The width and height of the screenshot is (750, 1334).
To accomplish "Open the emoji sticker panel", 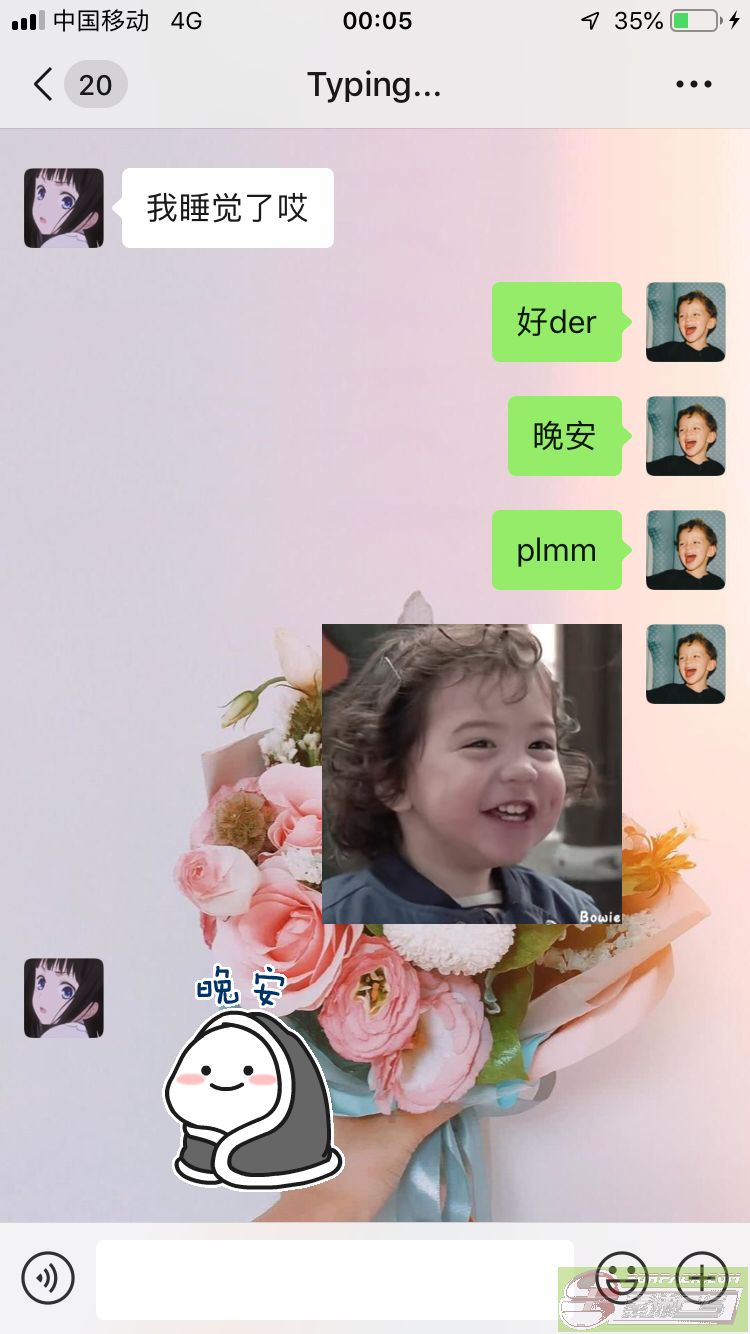I will point(621,1278).
